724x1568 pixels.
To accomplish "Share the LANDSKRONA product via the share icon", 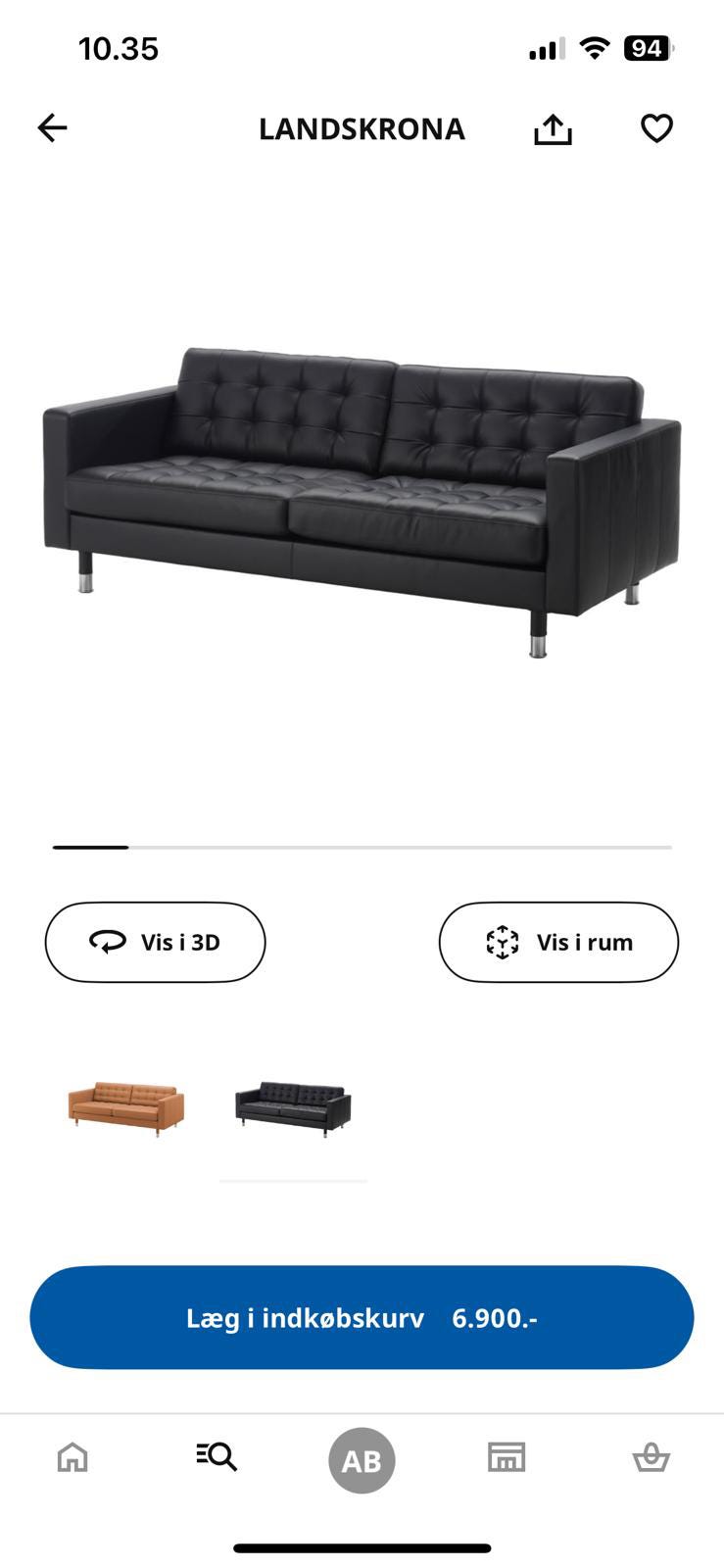I will coord(553,127).
